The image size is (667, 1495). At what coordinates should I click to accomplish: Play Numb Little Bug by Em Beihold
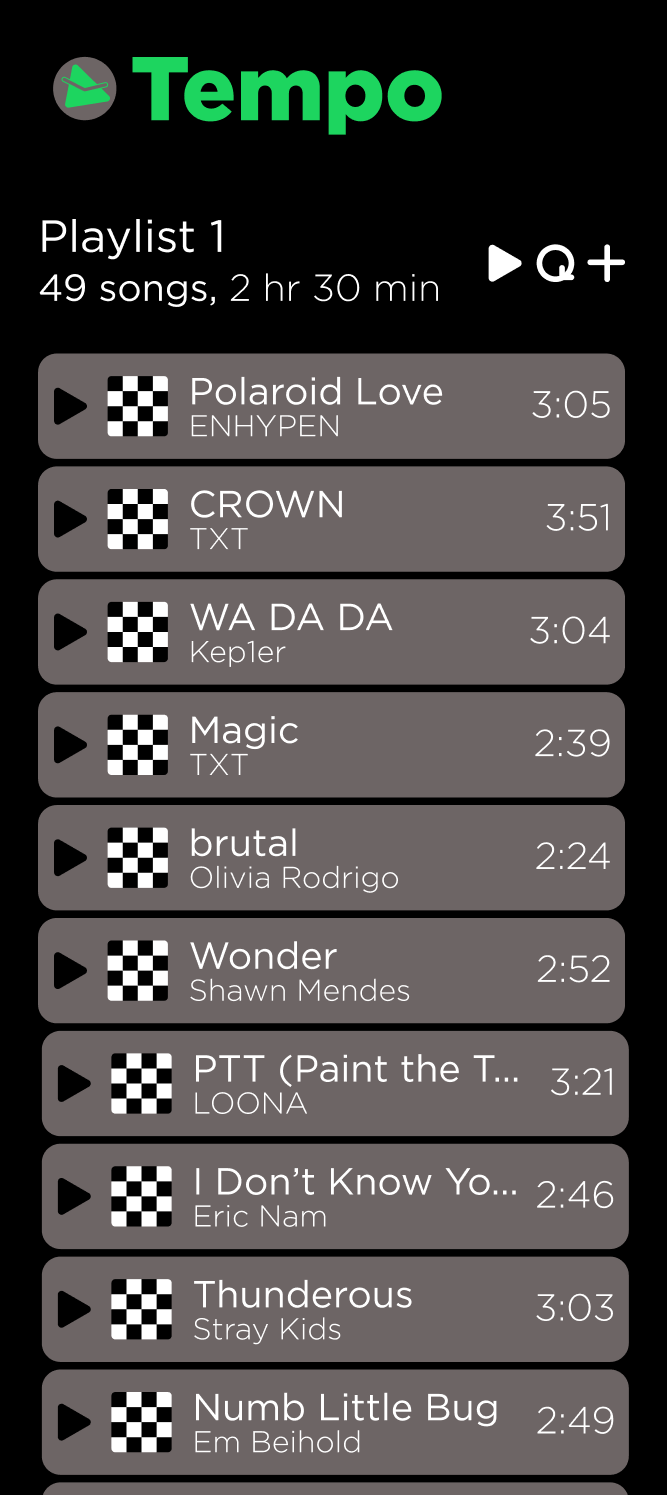74,1423
